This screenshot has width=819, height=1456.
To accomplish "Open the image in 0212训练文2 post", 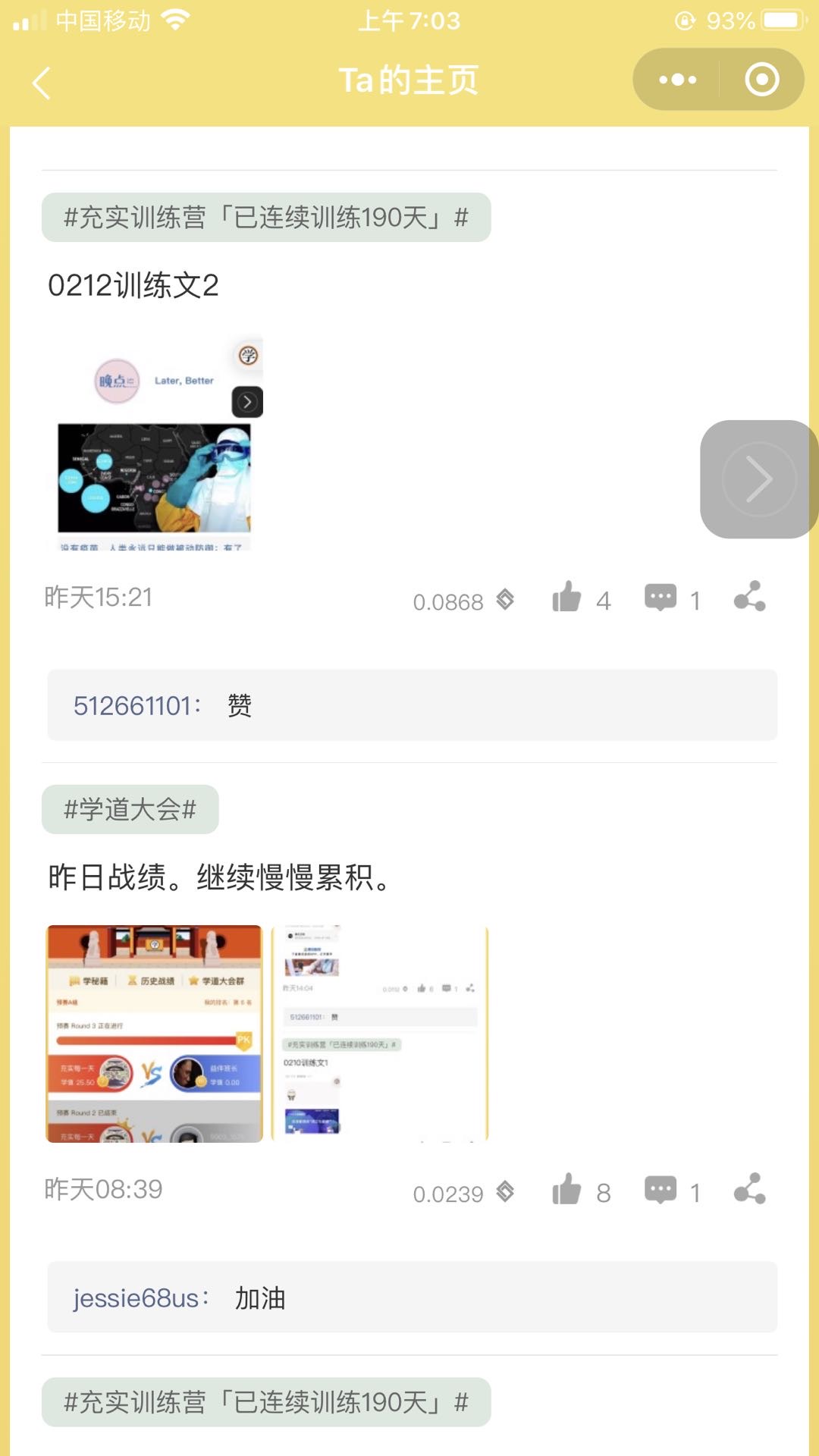I will point(155,443).
